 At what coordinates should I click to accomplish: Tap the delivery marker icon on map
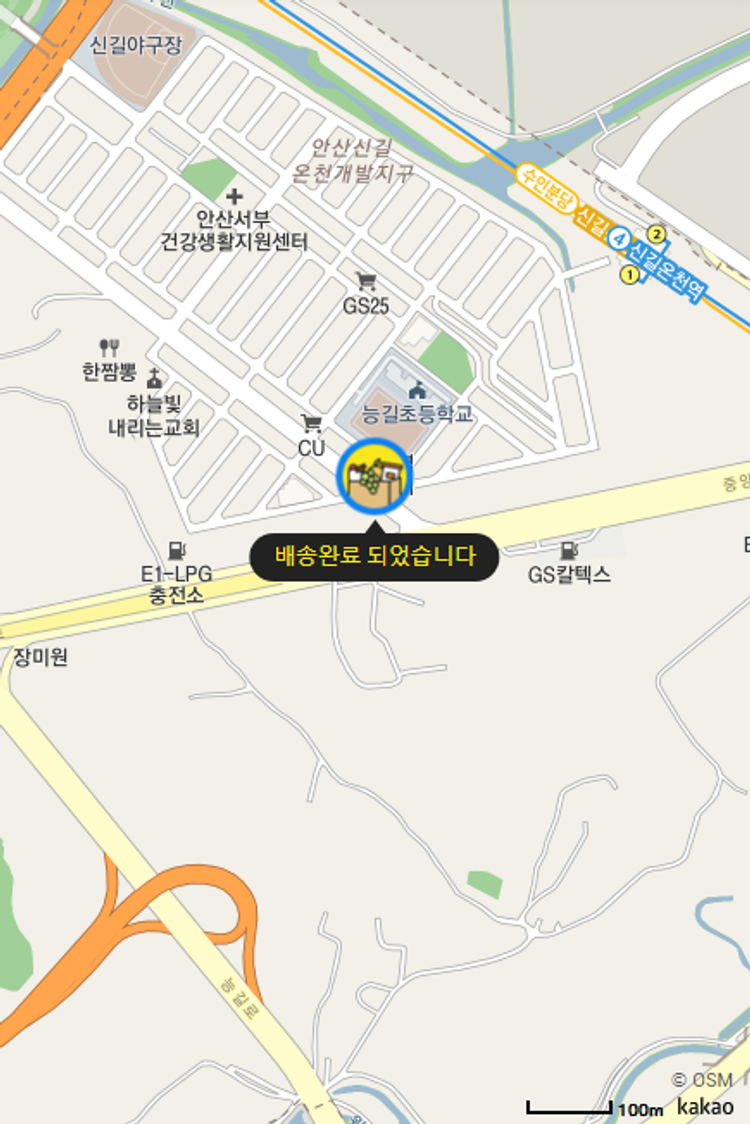[374, 477]
